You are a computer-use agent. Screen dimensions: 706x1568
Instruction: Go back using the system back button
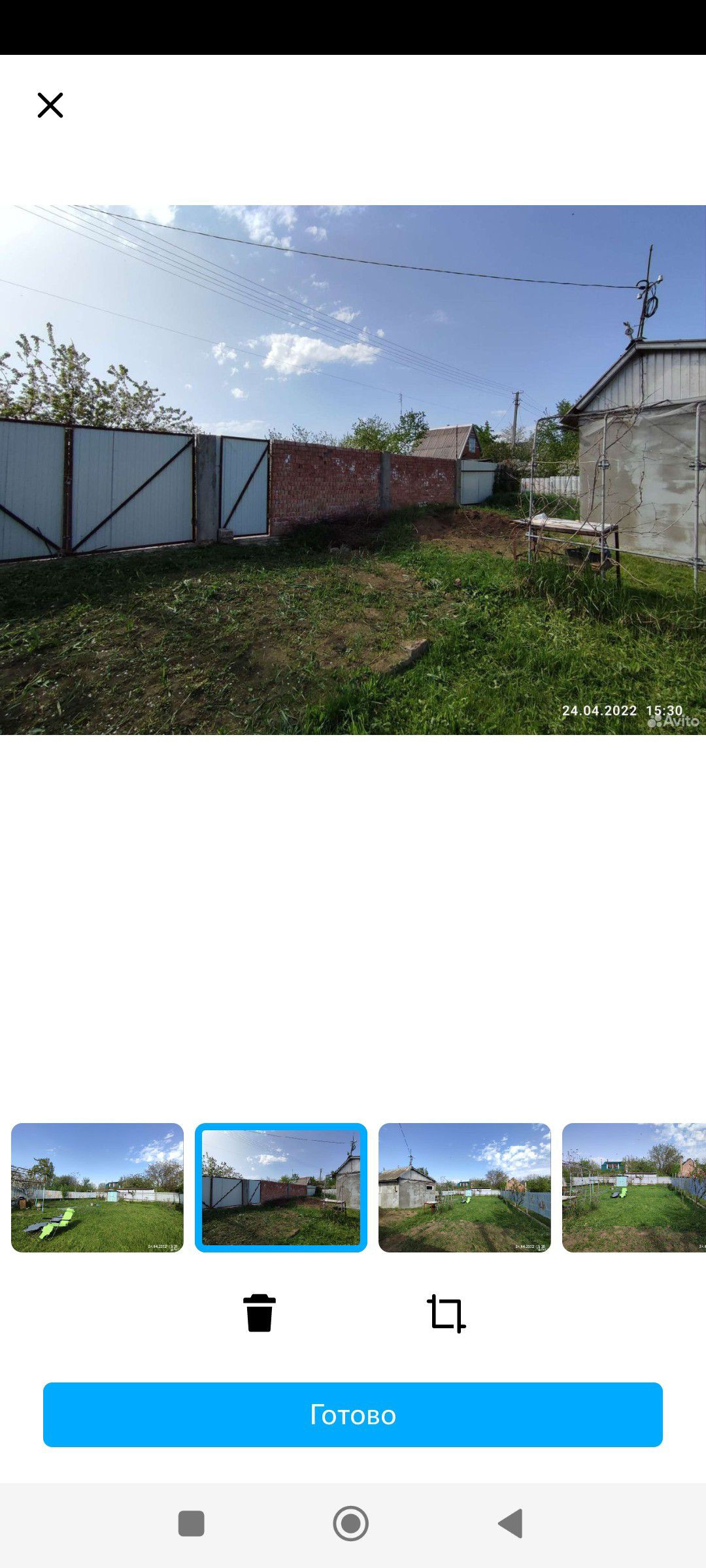(x=511, y=1523)
